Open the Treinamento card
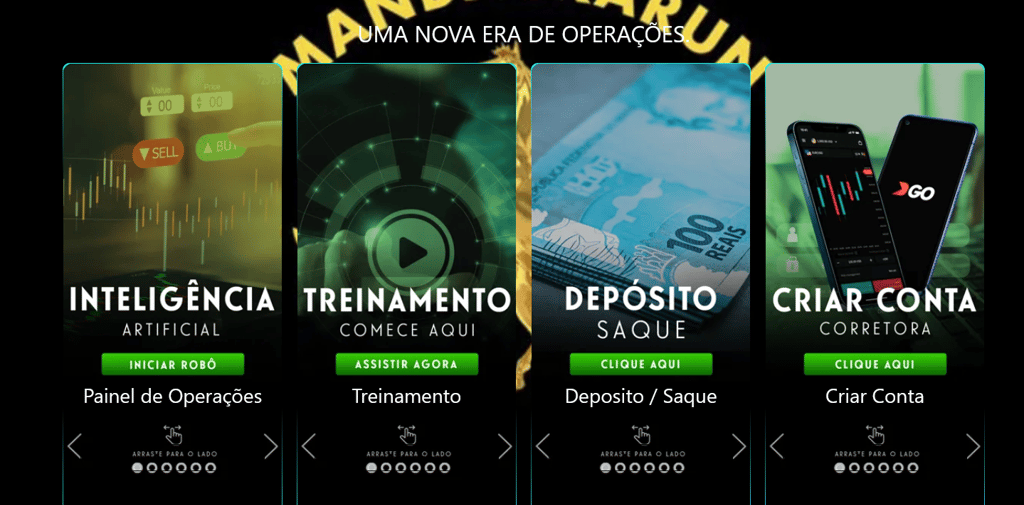The height and width of the screenshot is (505, 1024). point(406,397)
